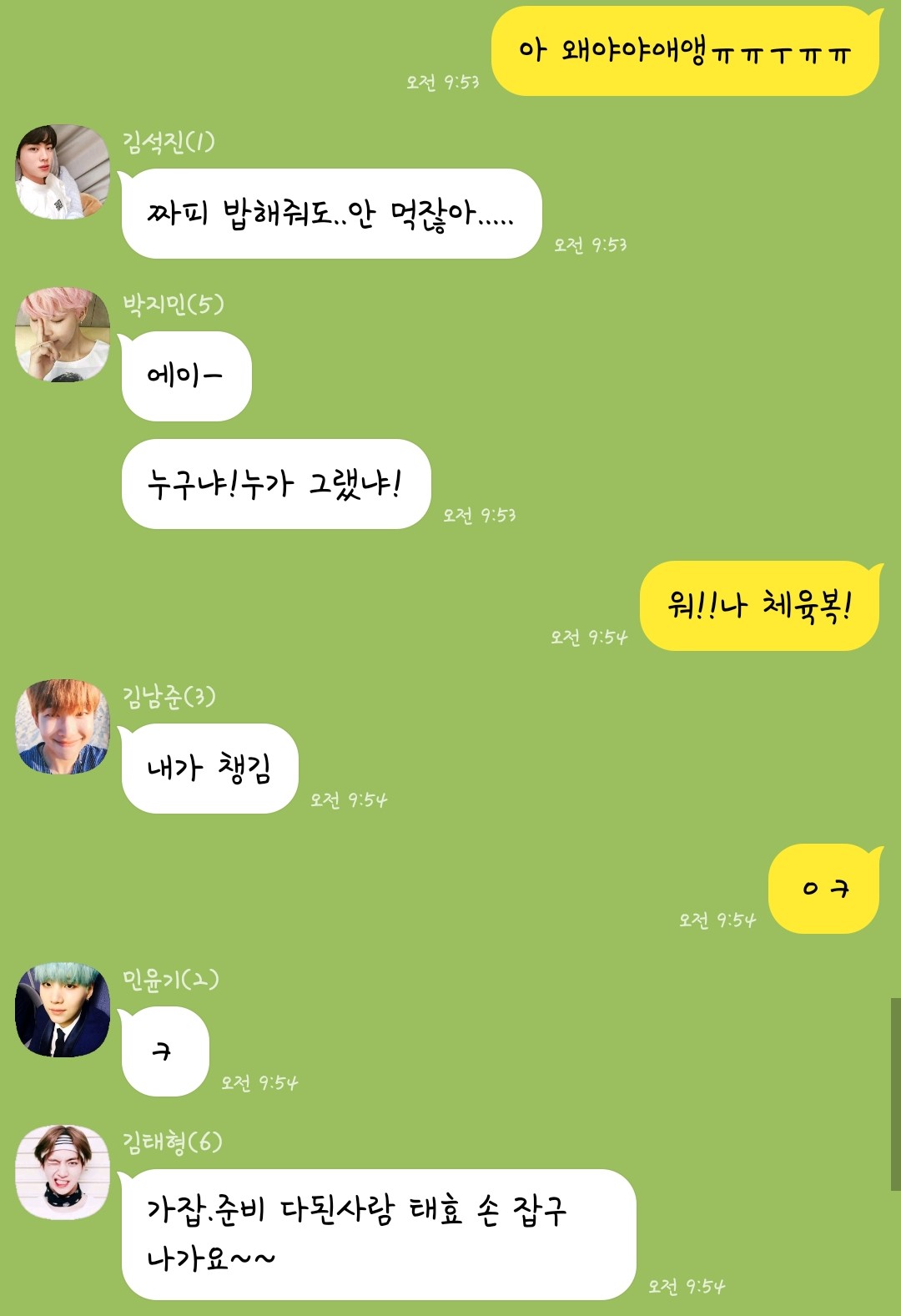The width and height of the screenshot is (901, 1316).
Task: View 김남준's profile photo
Action: tap(63, 727)
